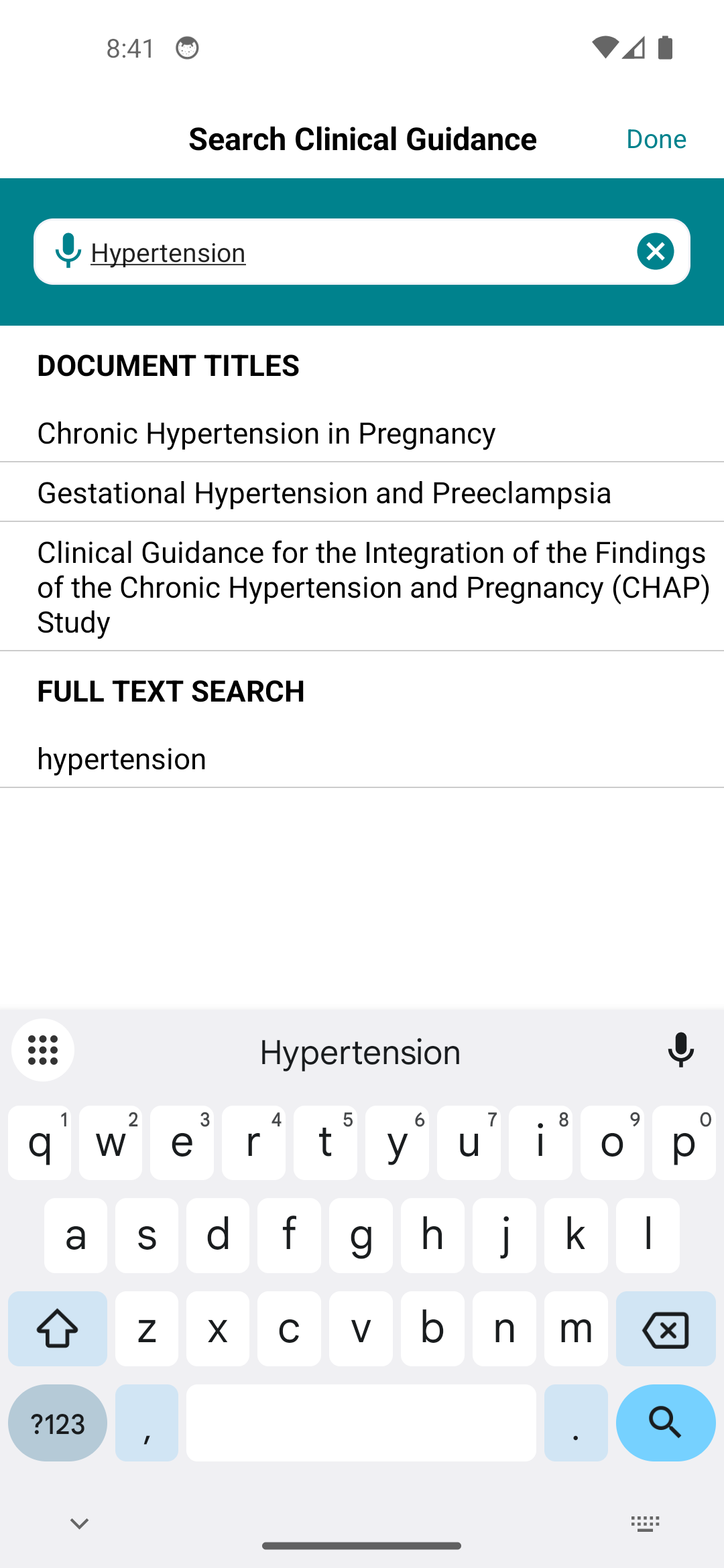Tap the keyboard search key
Screen dimensions: 724x1568
tap(665, 1422)
